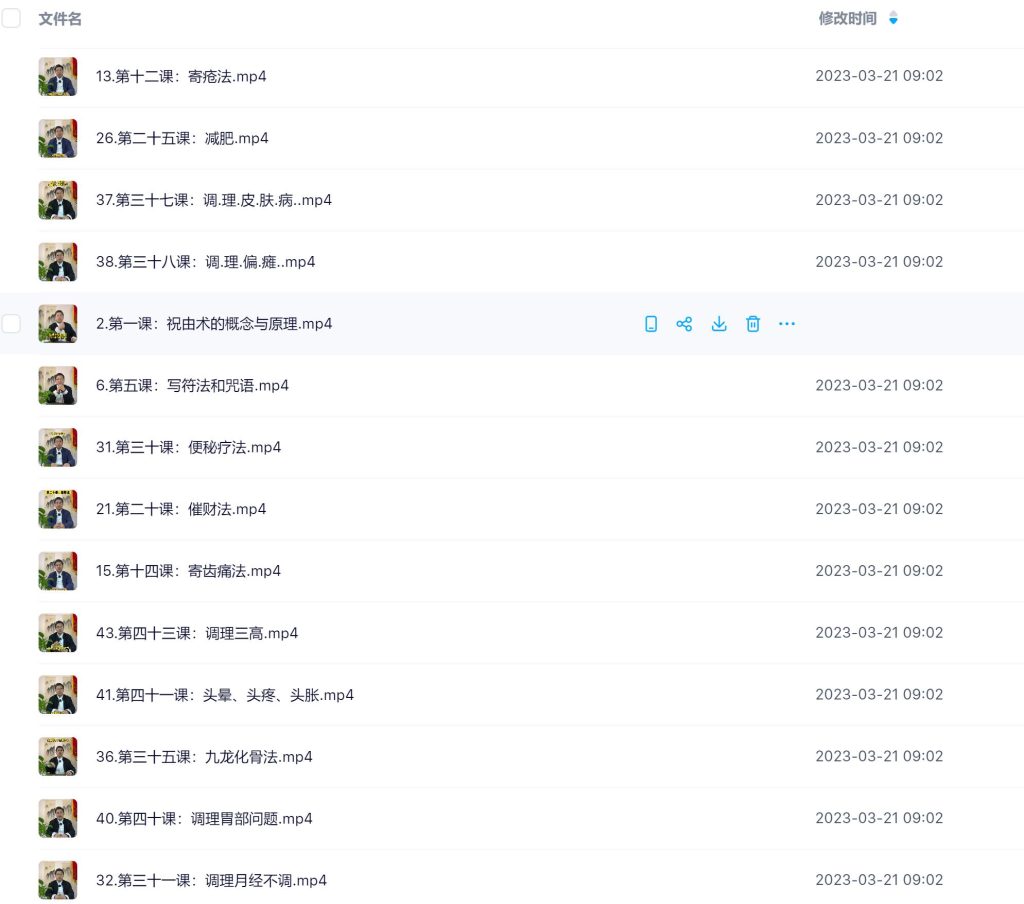Image resolution: width=1024 pixels, height=904 pixels.
Task: Open 6.第五课：写符法和咒语.mp4
Action: pos(192,385)
